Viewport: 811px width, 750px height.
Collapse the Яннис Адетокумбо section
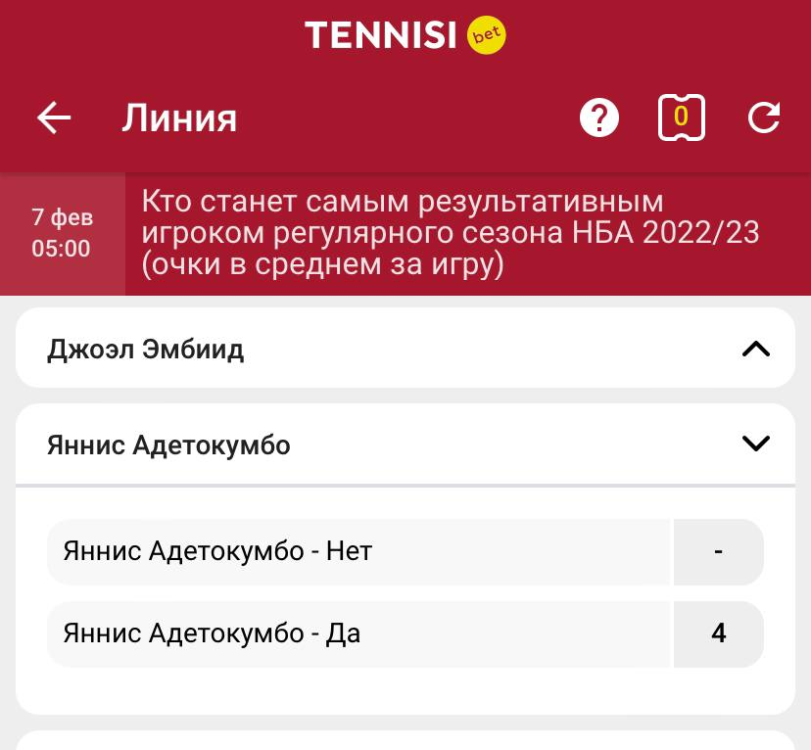pos(756,444)
